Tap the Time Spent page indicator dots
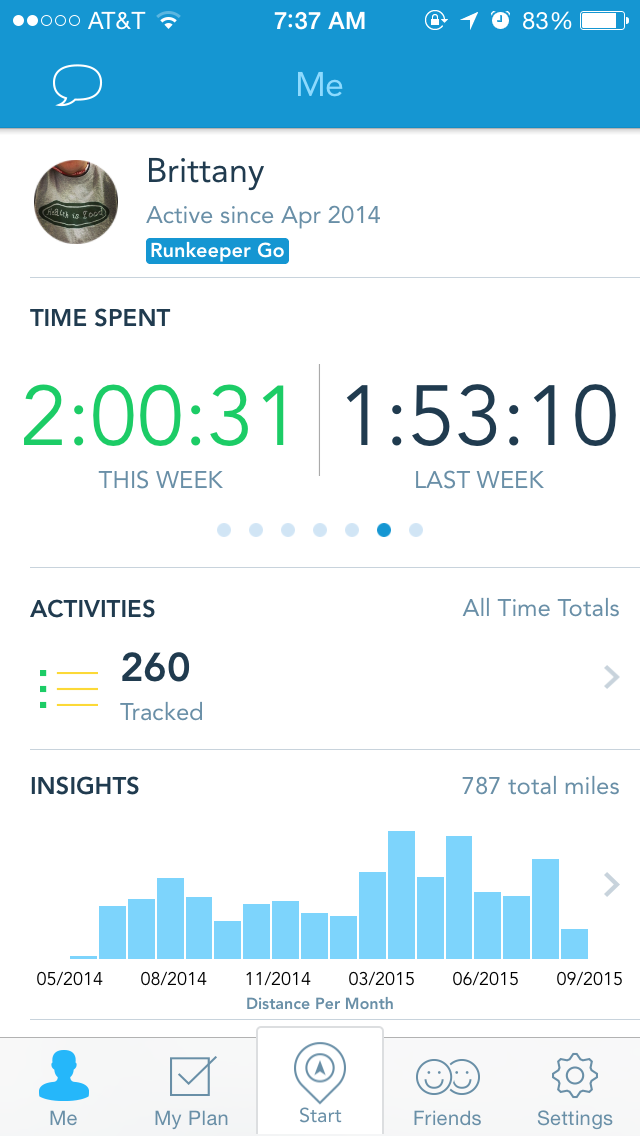640x1136 pixels. 320,530
